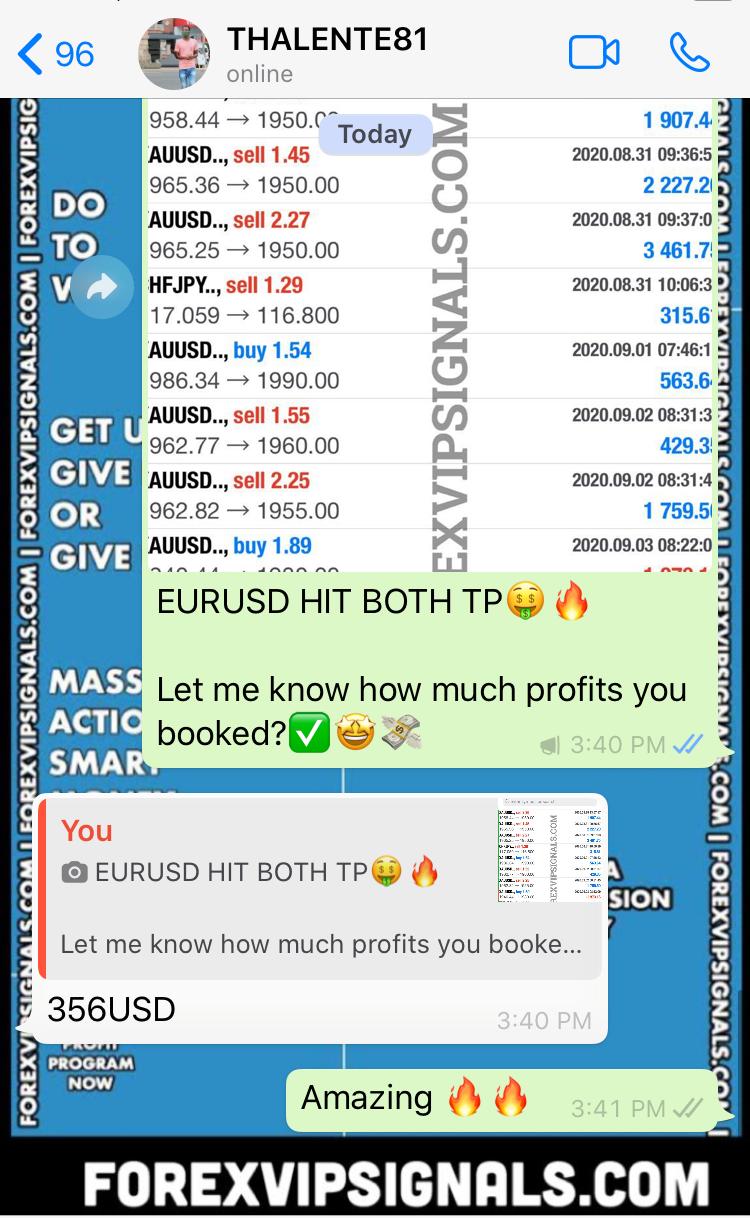Forward the trade results image

[x=102, y=288]
